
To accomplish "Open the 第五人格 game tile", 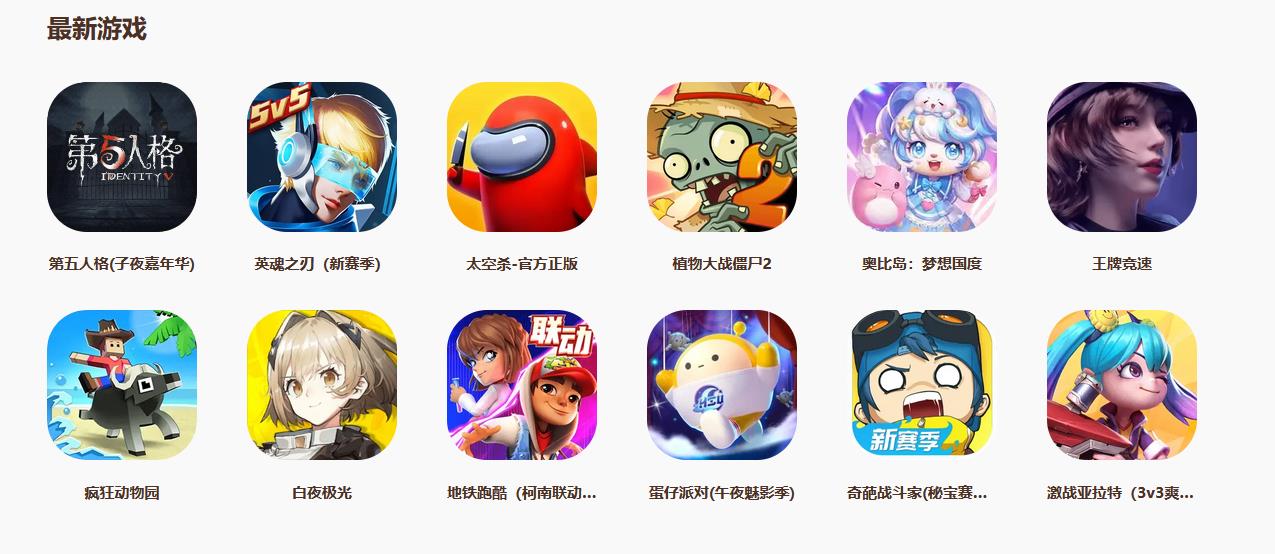I will pos(122,157).
